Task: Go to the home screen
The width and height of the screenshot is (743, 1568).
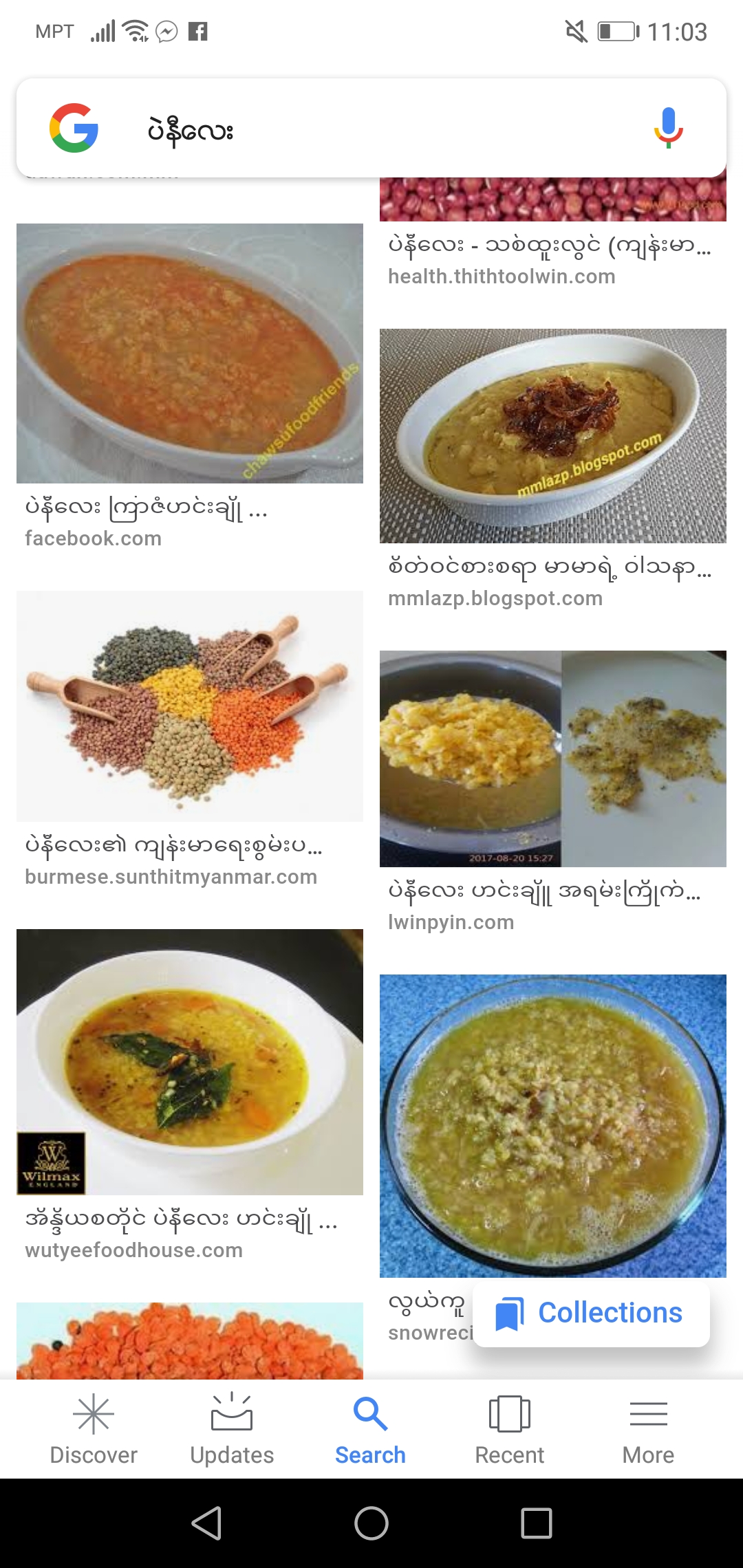Action: click(371, 1523)
